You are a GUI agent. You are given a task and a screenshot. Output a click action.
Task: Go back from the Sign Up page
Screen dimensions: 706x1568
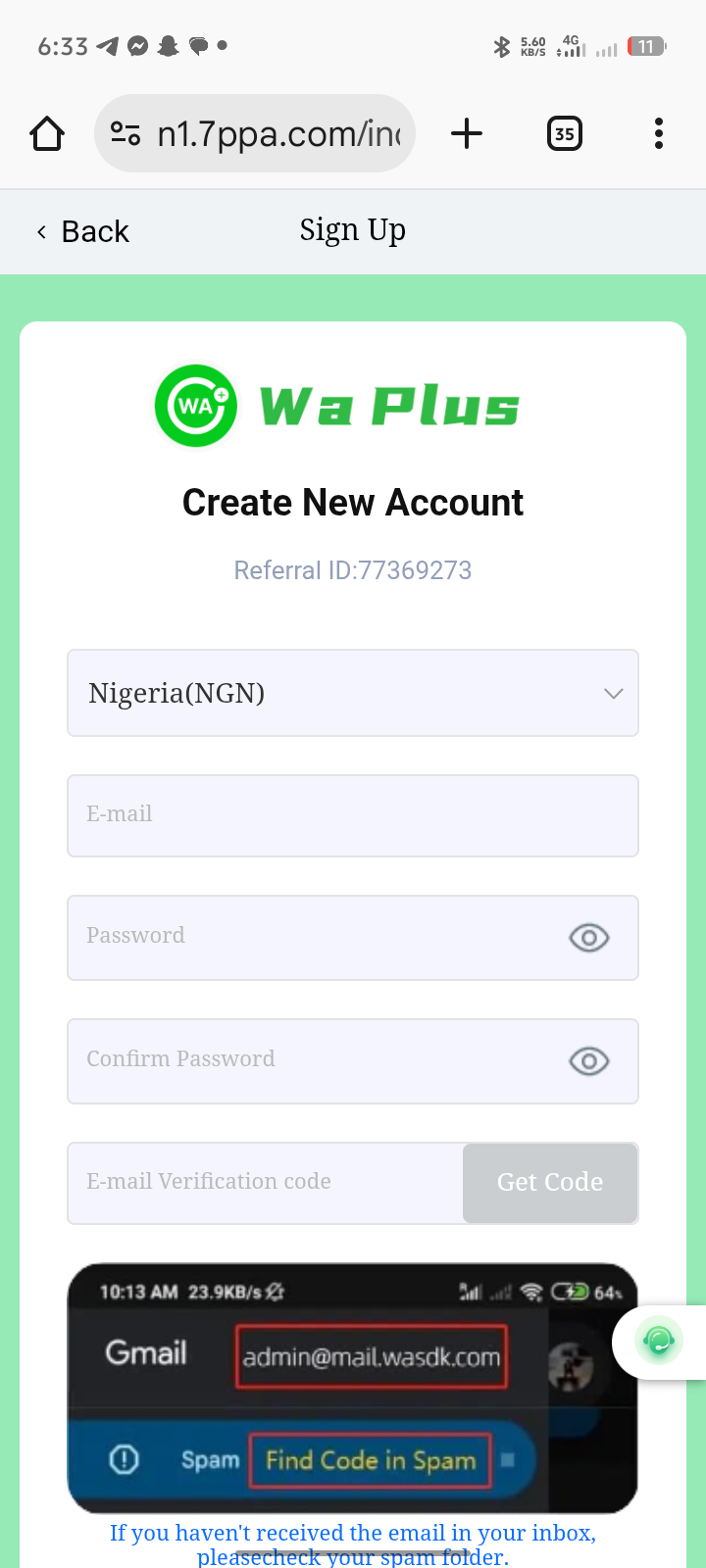click(x=83, y=231)
